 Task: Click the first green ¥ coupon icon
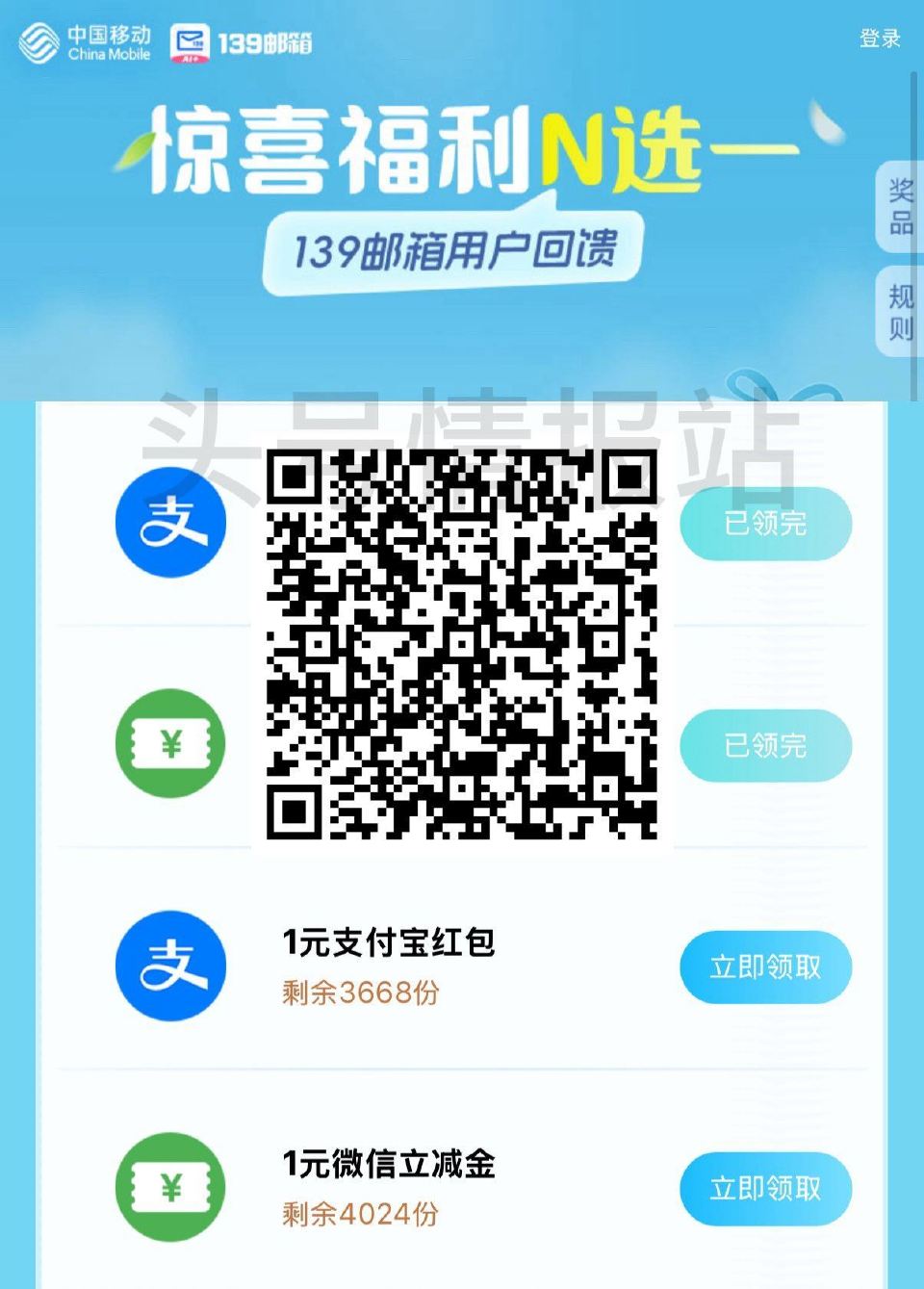pos(169,743)
